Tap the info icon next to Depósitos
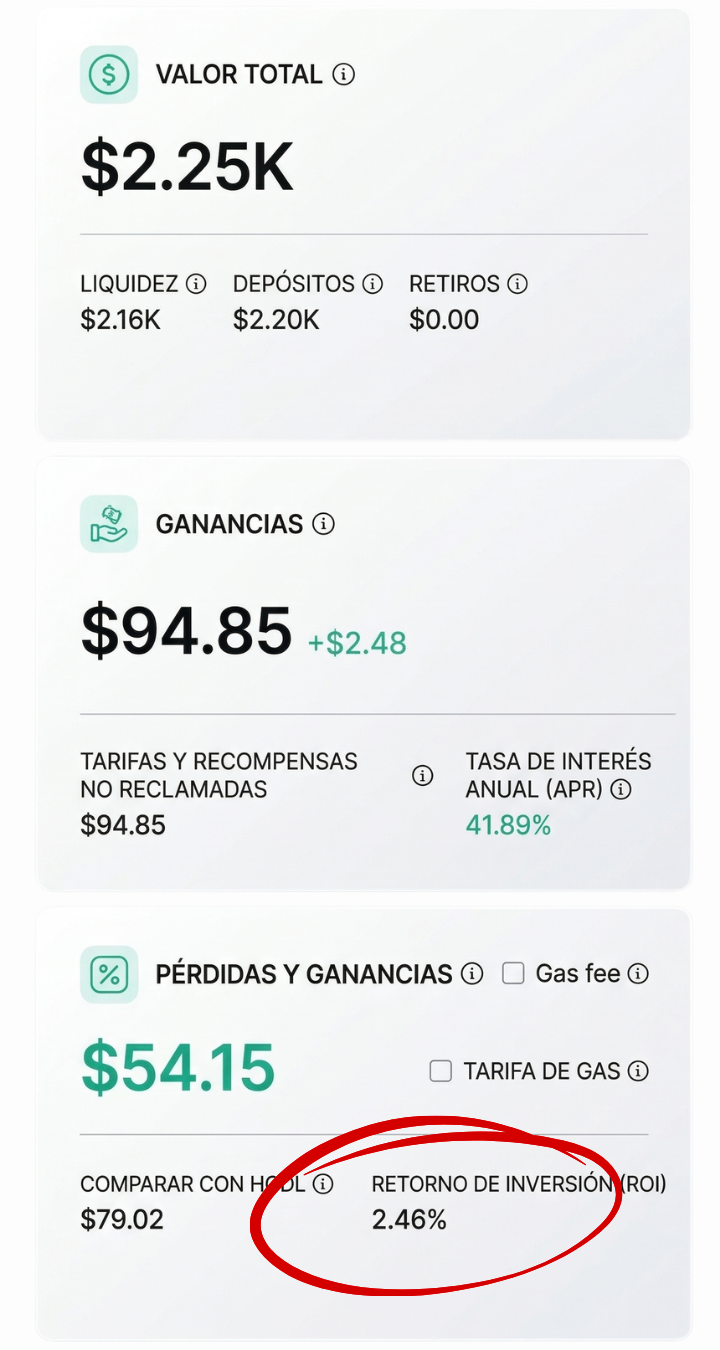Viewport: 720px width, 1350px height. (x=373, y=284)
